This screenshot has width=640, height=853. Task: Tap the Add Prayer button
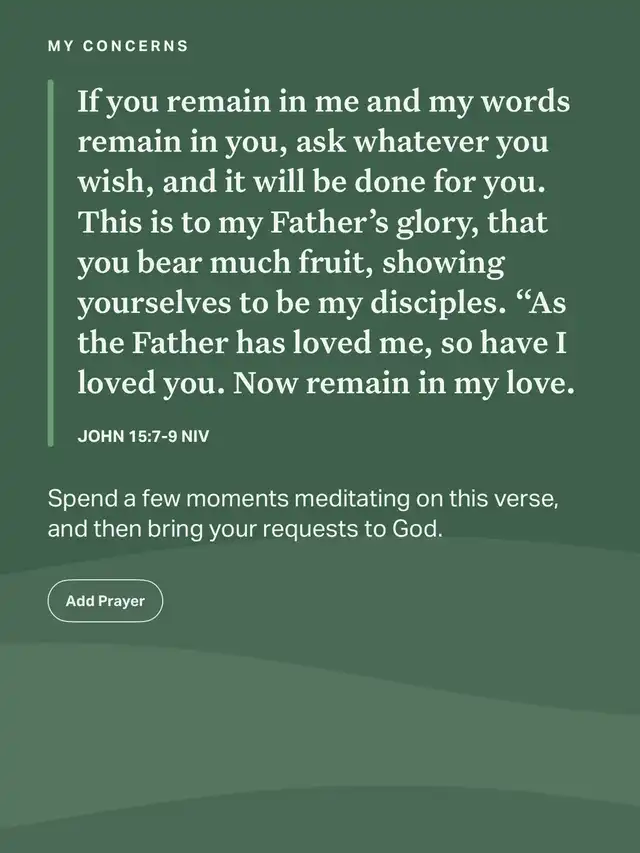(105, 601)
